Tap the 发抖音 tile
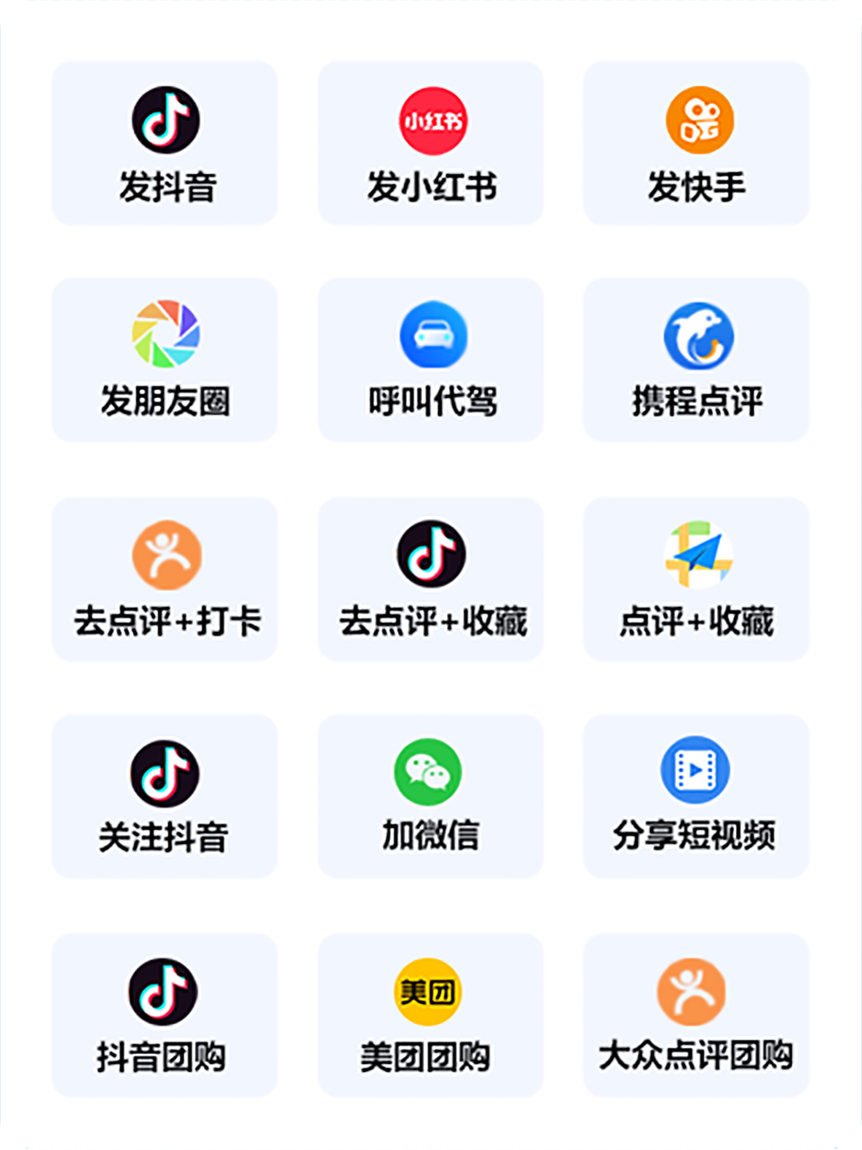Image resolution: width=862 pixels, height=1150 pixels. click(165, 143)
